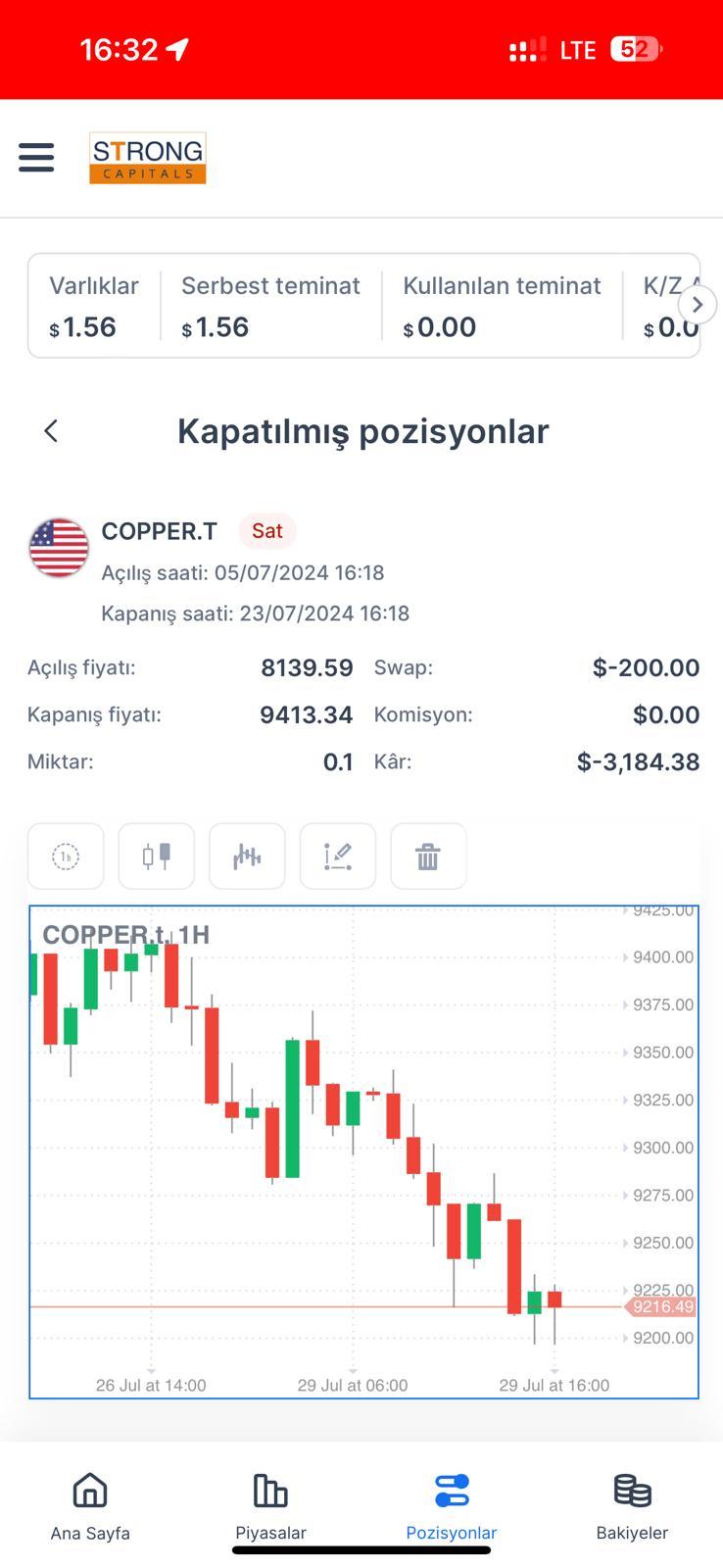Open the Strong Capitals logo

point(147,157)
